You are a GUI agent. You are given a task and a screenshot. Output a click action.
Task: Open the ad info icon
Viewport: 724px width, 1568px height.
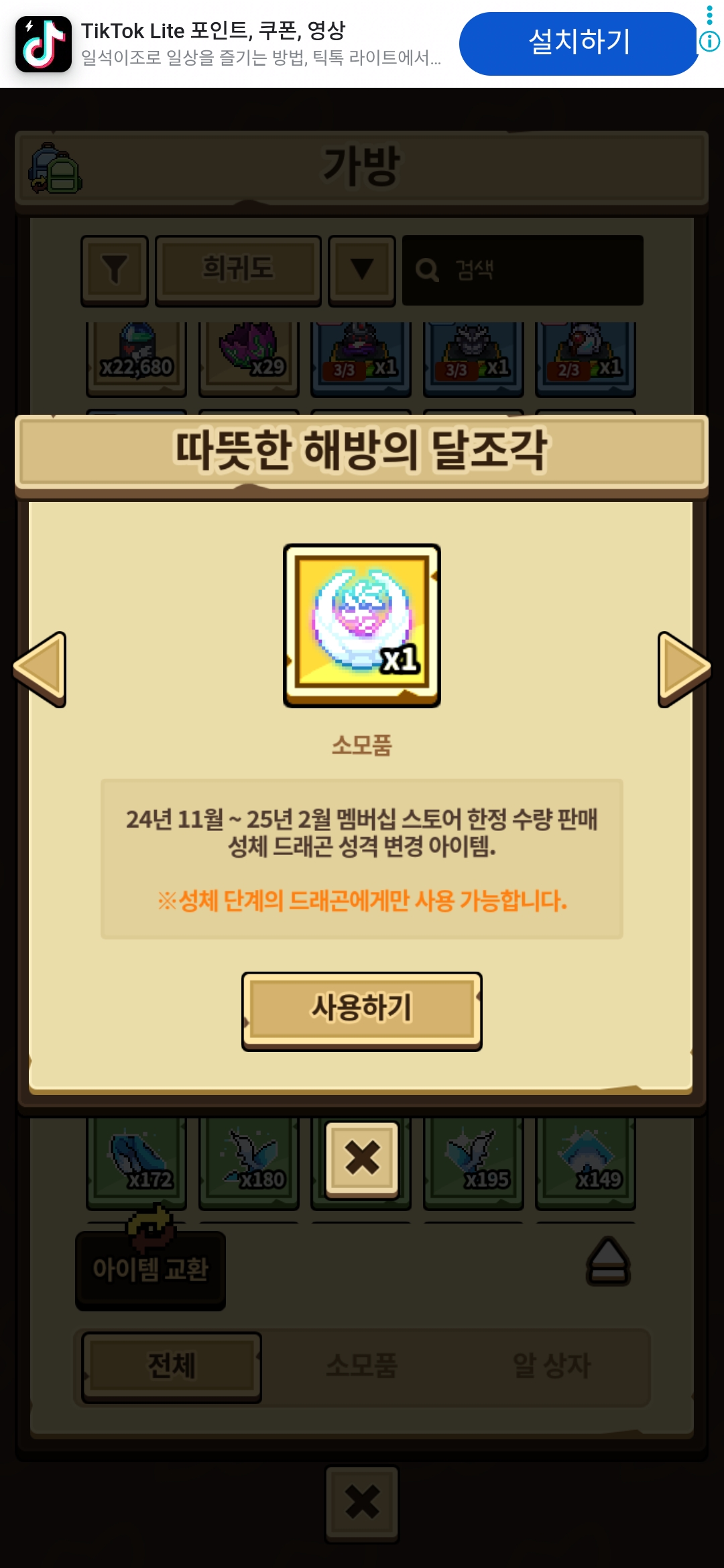[709, 42]
